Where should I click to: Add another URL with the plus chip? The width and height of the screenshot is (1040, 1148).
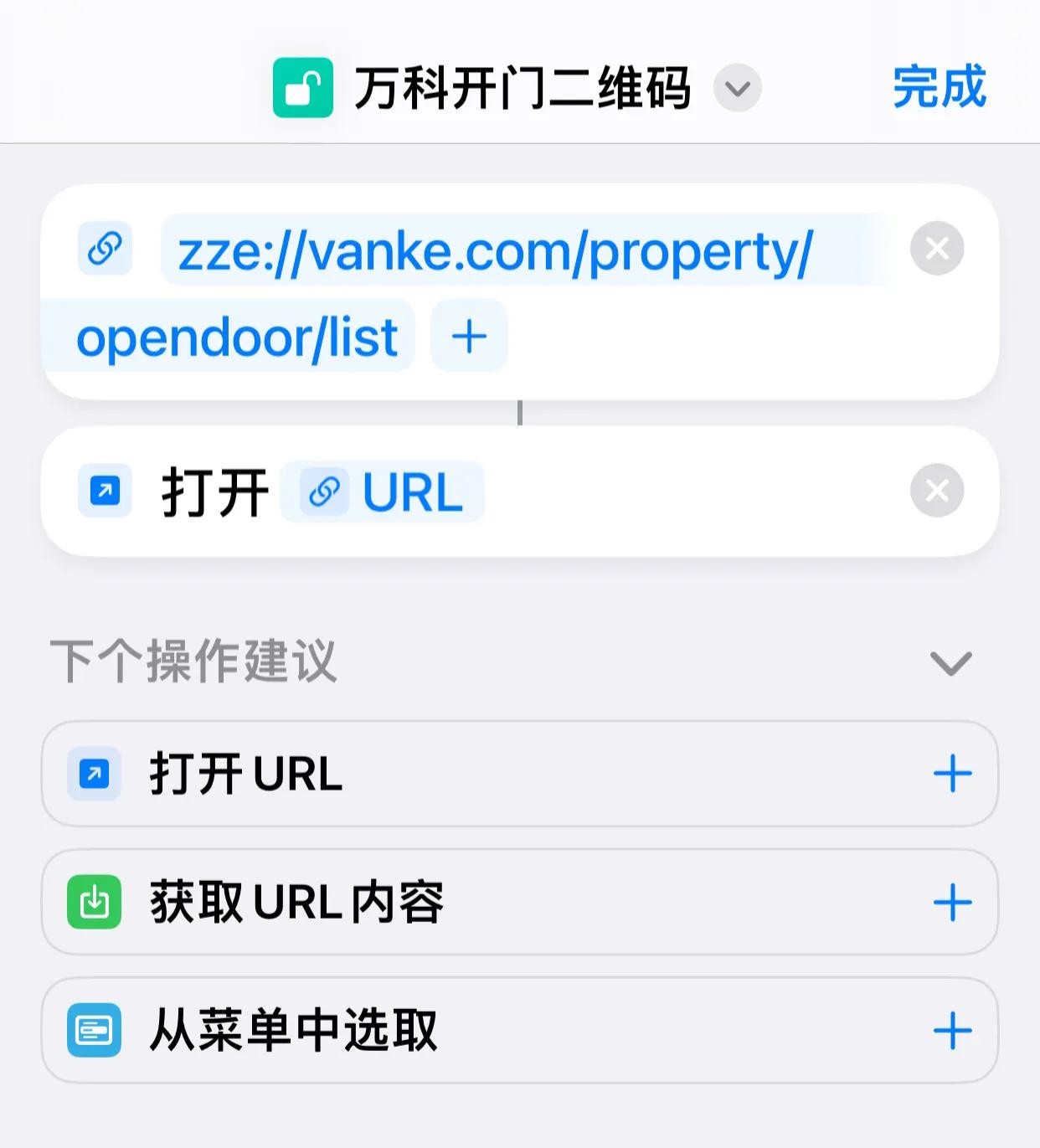pos(469,337)
